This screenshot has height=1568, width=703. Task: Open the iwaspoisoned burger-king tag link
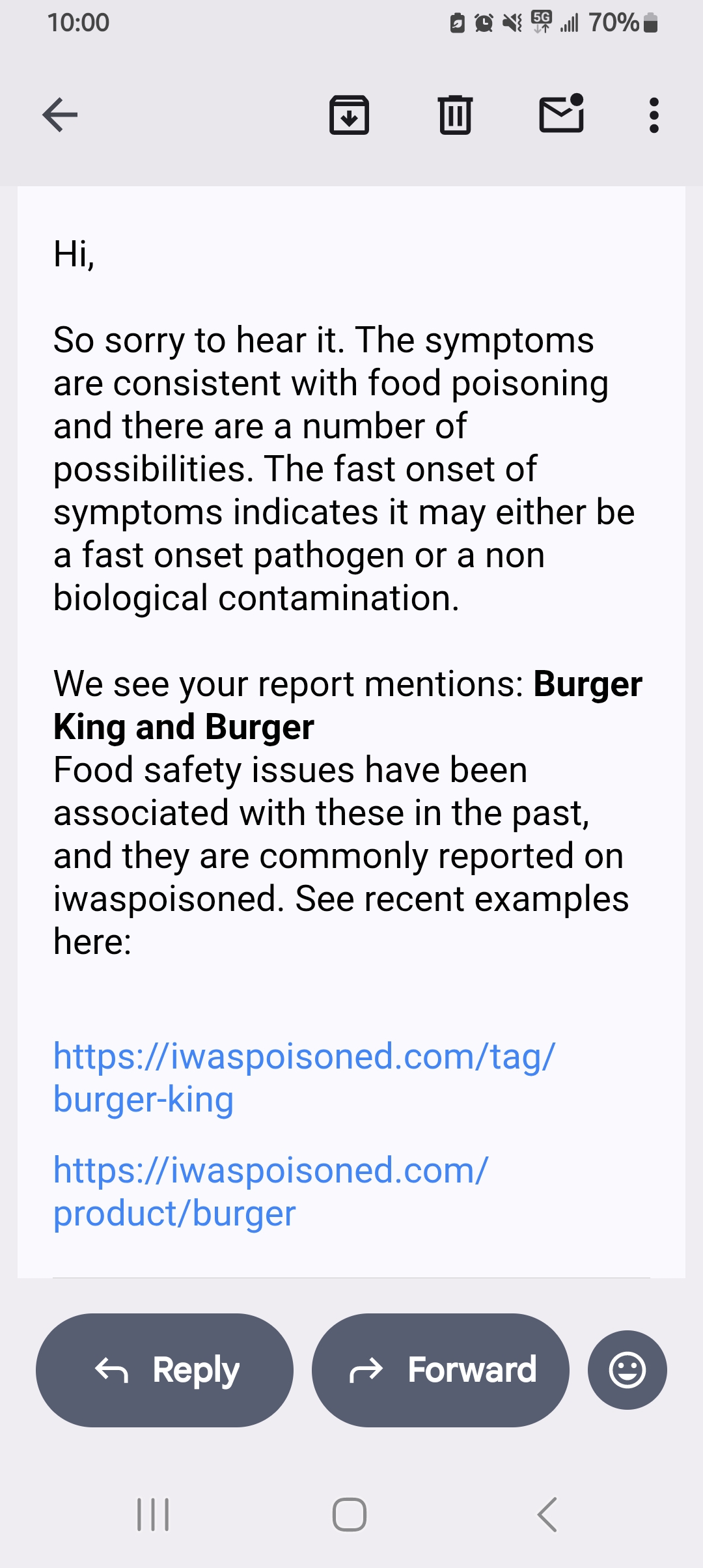pyautogui.click(x=303, y=1077)
